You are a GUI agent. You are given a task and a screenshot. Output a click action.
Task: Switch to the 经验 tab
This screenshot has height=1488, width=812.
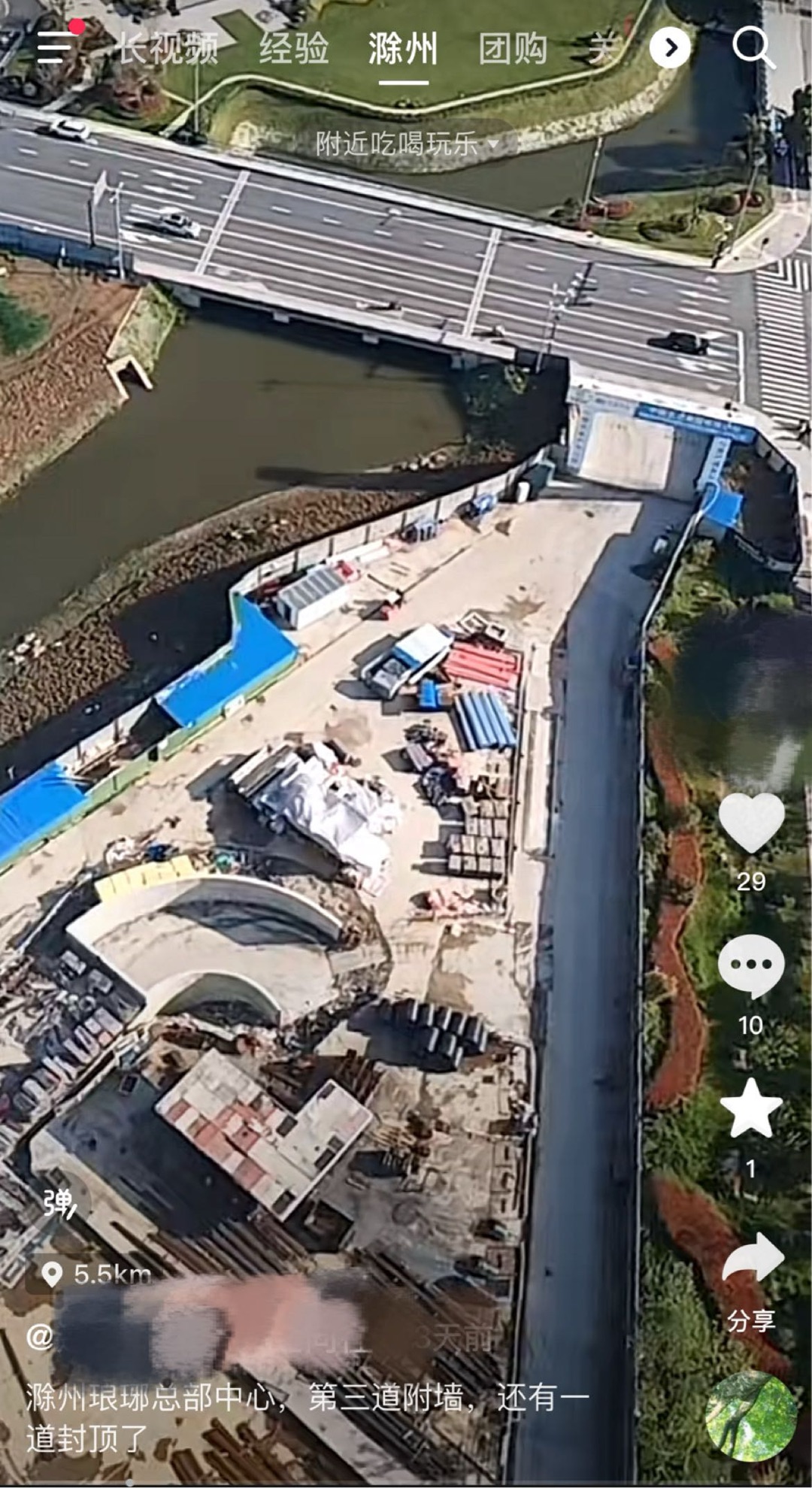pos(294,50)
